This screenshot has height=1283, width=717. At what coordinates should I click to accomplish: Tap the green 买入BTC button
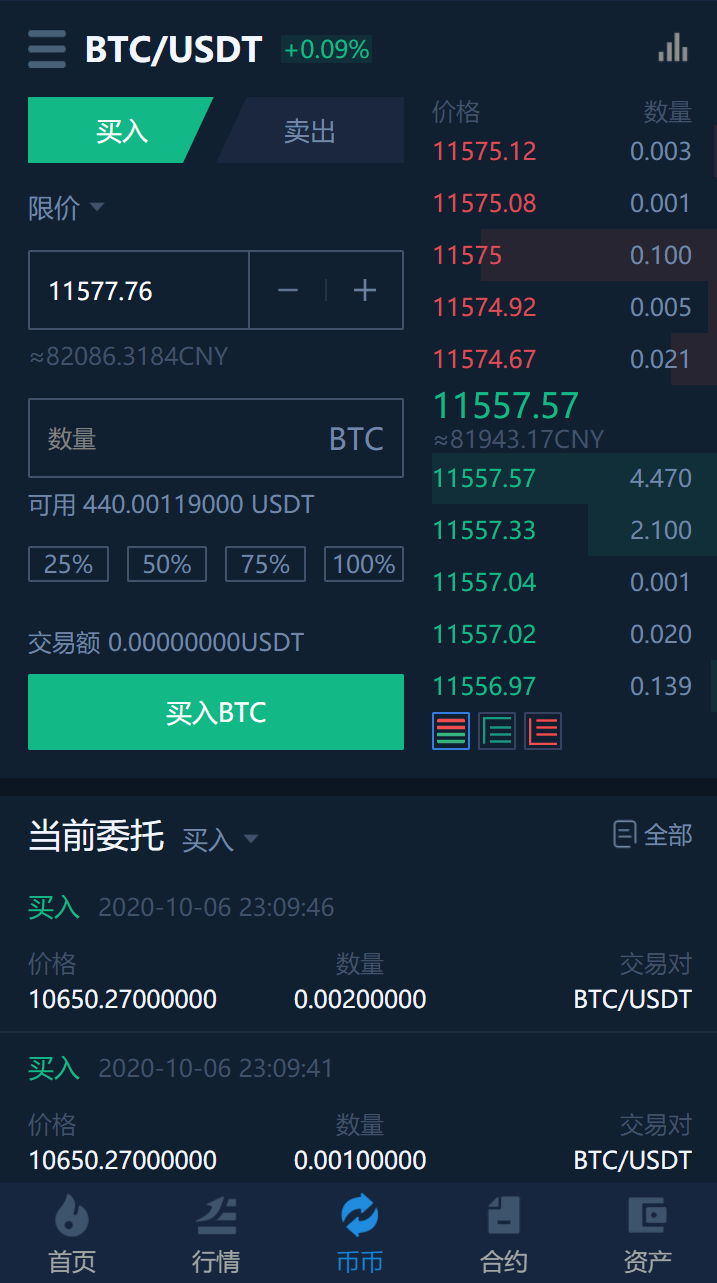[x=216, y=712]
